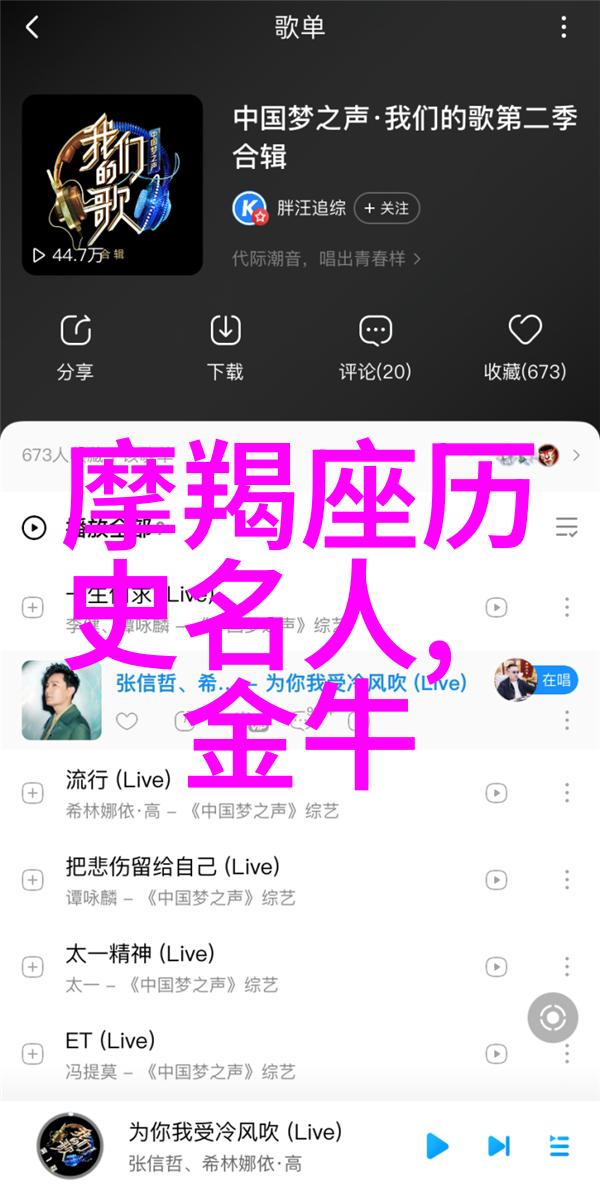Viewport: 600px width, 1201px height.
Task: Add 把悲伤留给自己 (Live) to a playlist
Action: point(33,880)
